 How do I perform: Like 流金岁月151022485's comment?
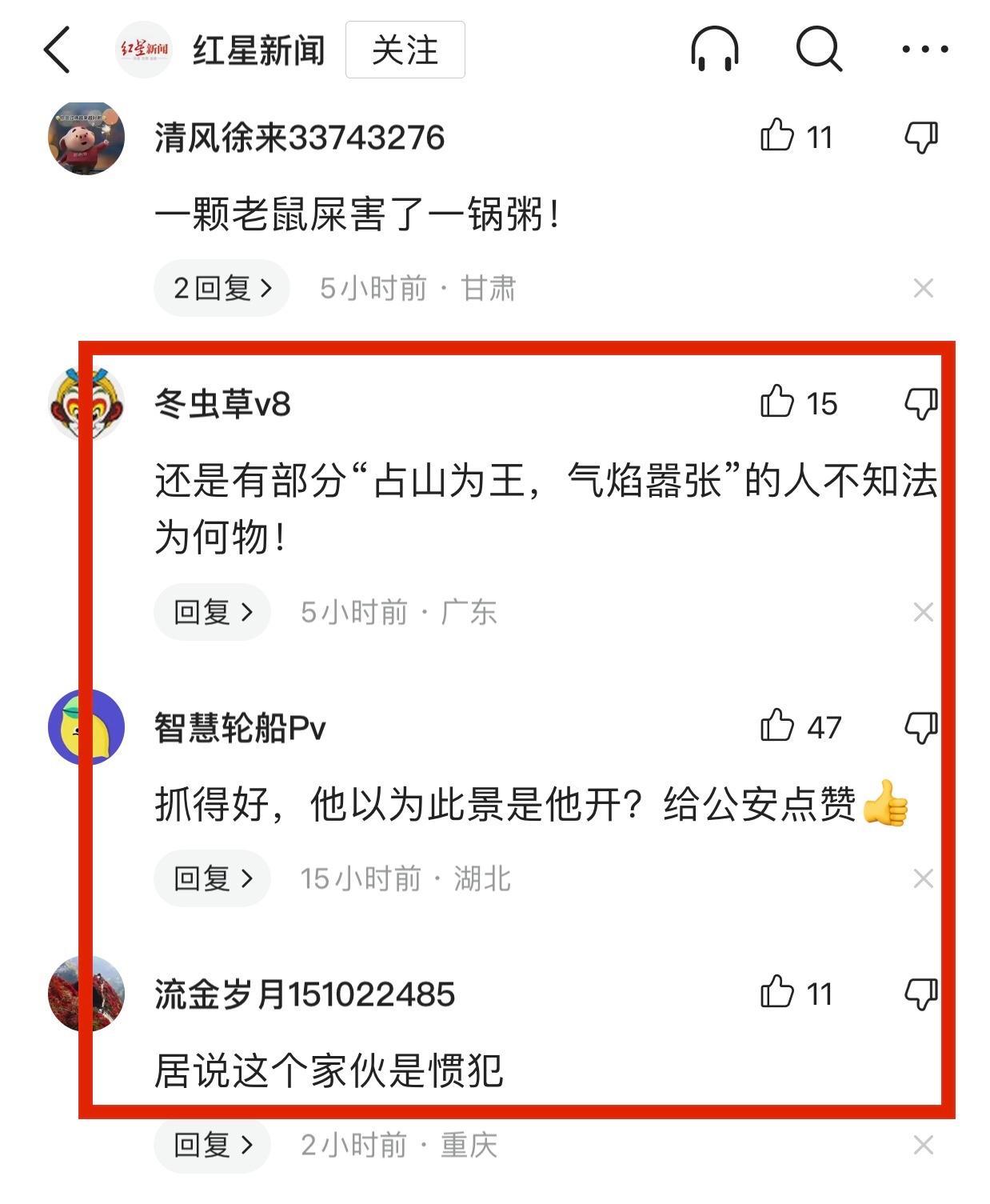pyautogui.click(x=777, y=993)
